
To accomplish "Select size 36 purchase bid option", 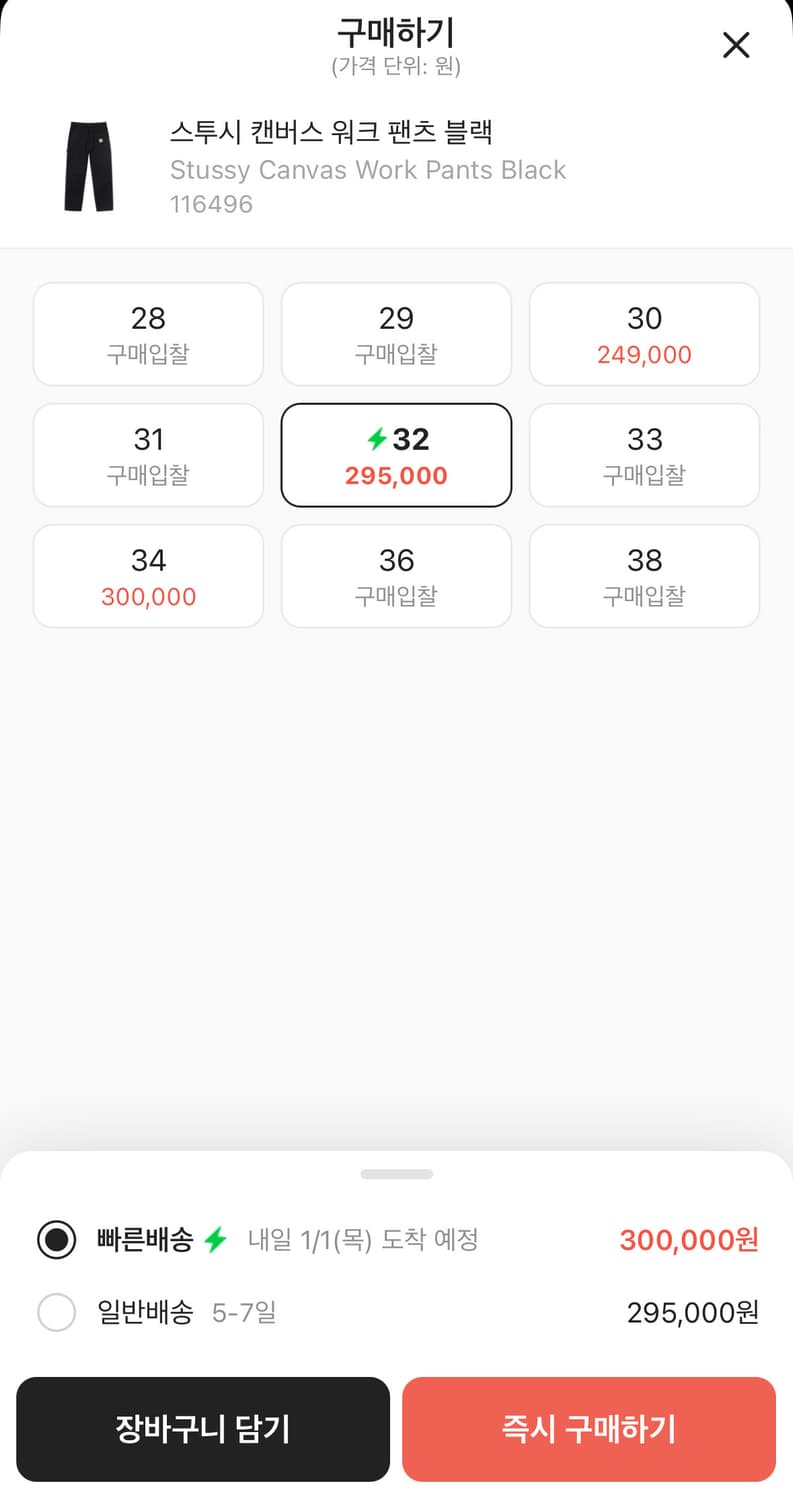I will coord(396,576).
